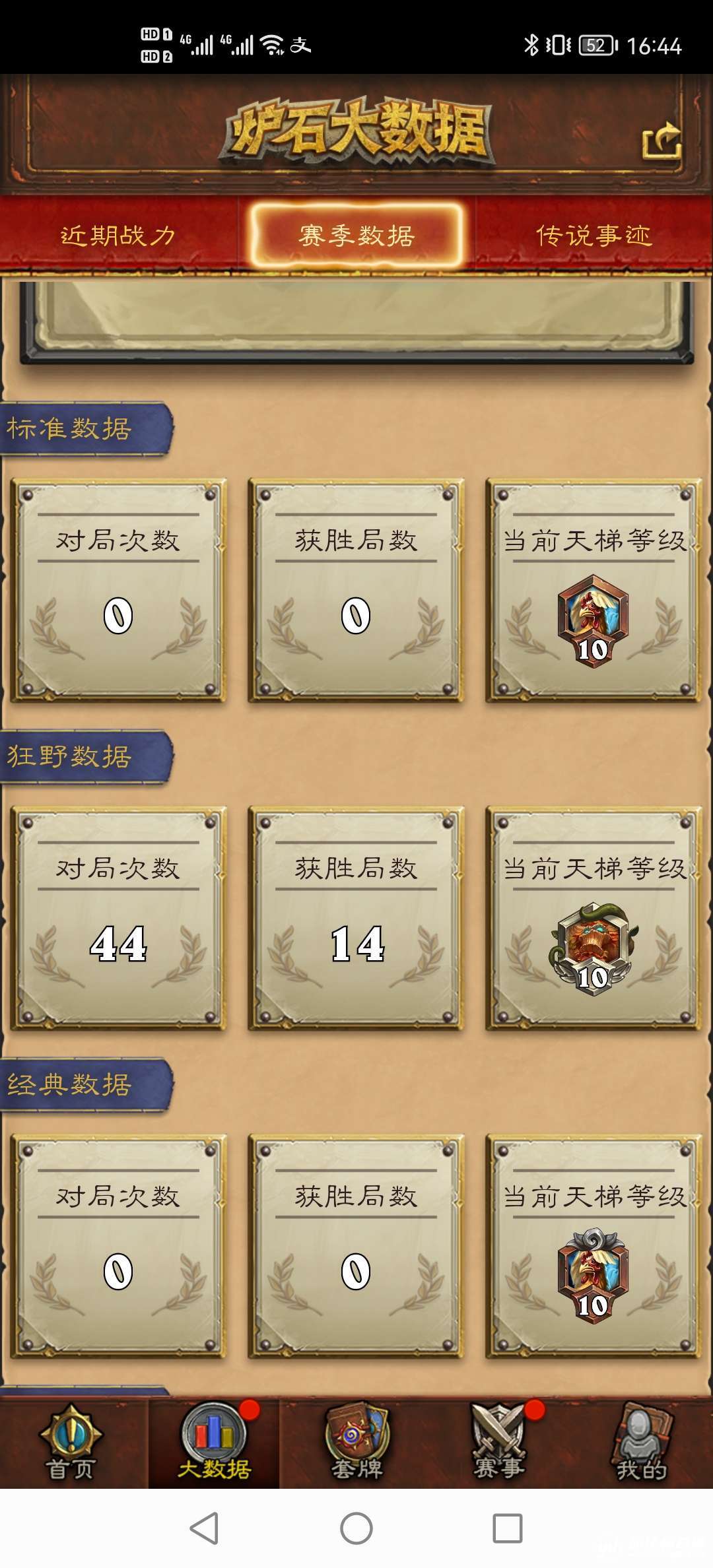
Task: Switch to the 近期战力 tab
Action: (x=118, y=236)
